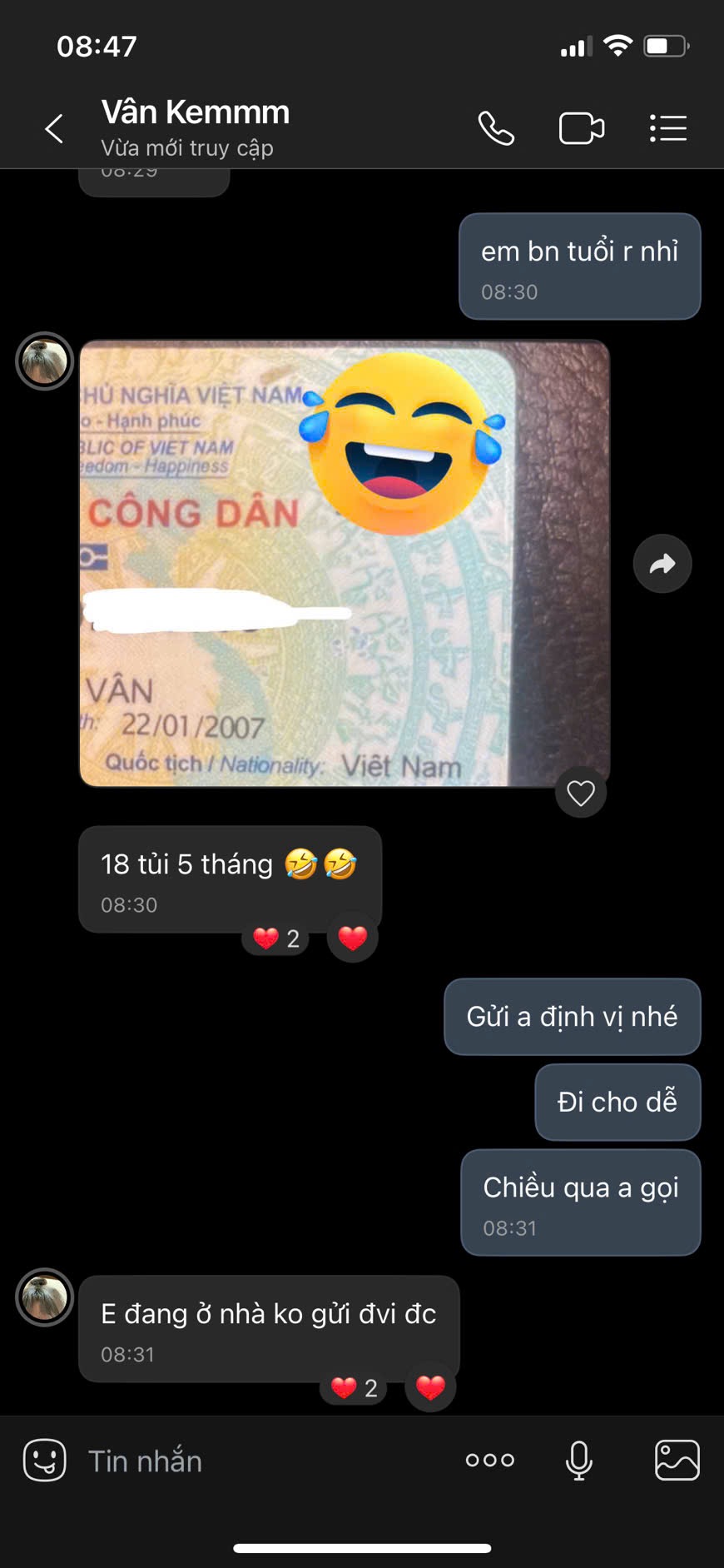Image resolution: width=724 pixels, height=1568 pixels.
Task: Forward the ID card photo
Action: coord(662,564)
